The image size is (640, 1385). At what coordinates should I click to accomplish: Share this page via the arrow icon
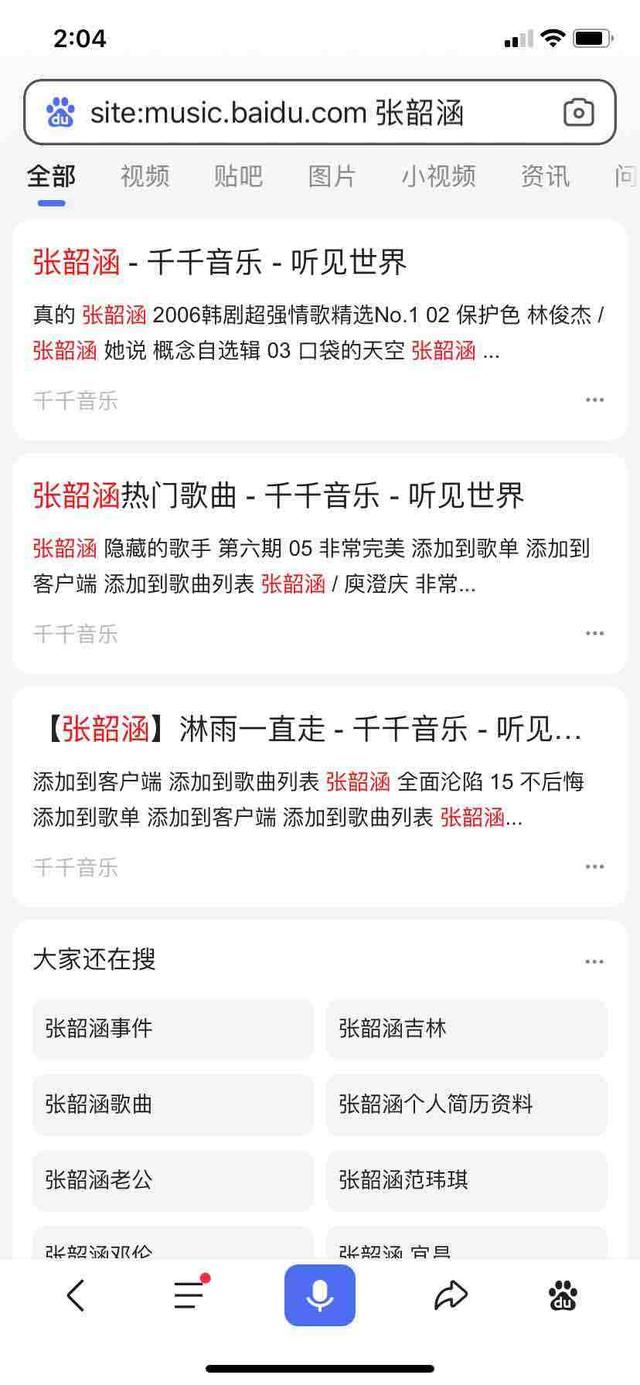point(451,1296)
